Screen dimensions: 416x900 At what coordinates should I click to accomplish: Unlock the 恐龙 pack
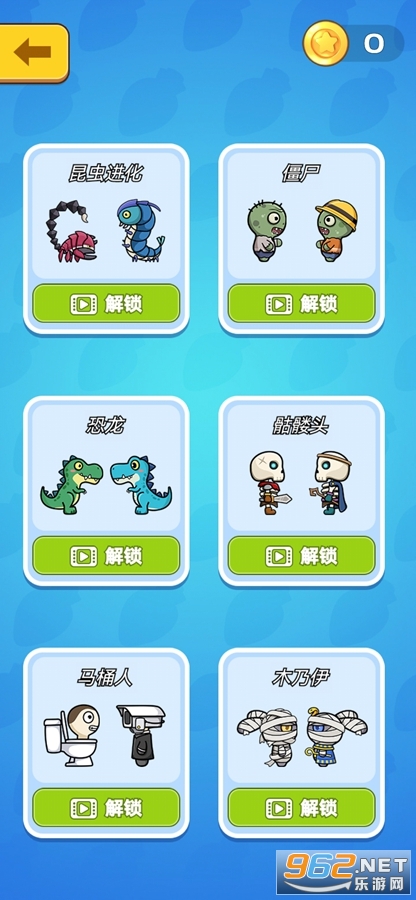[106, 556]
